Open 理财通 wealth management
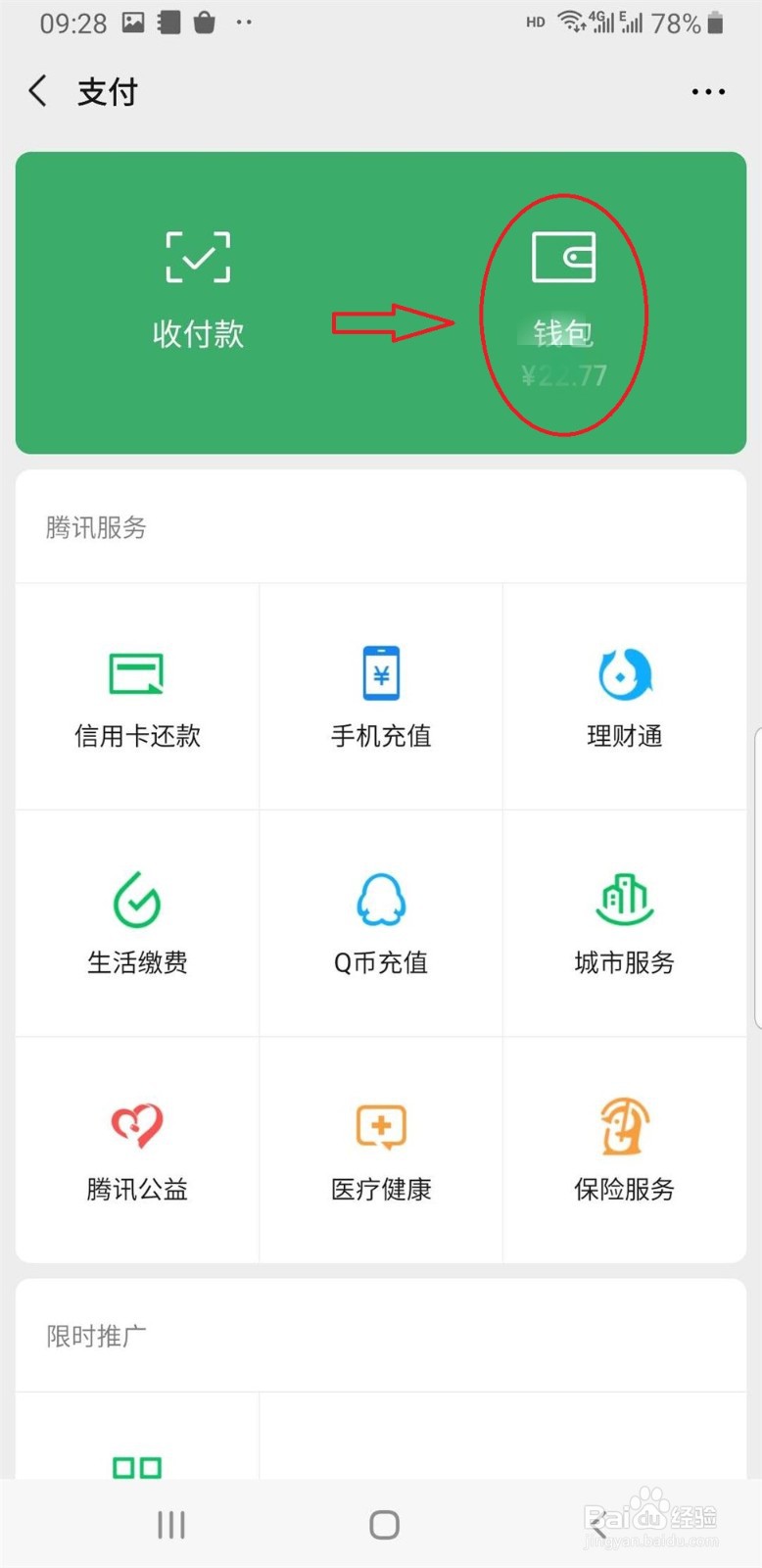Viewport: 762px width, 1568px height. (625, 697)
